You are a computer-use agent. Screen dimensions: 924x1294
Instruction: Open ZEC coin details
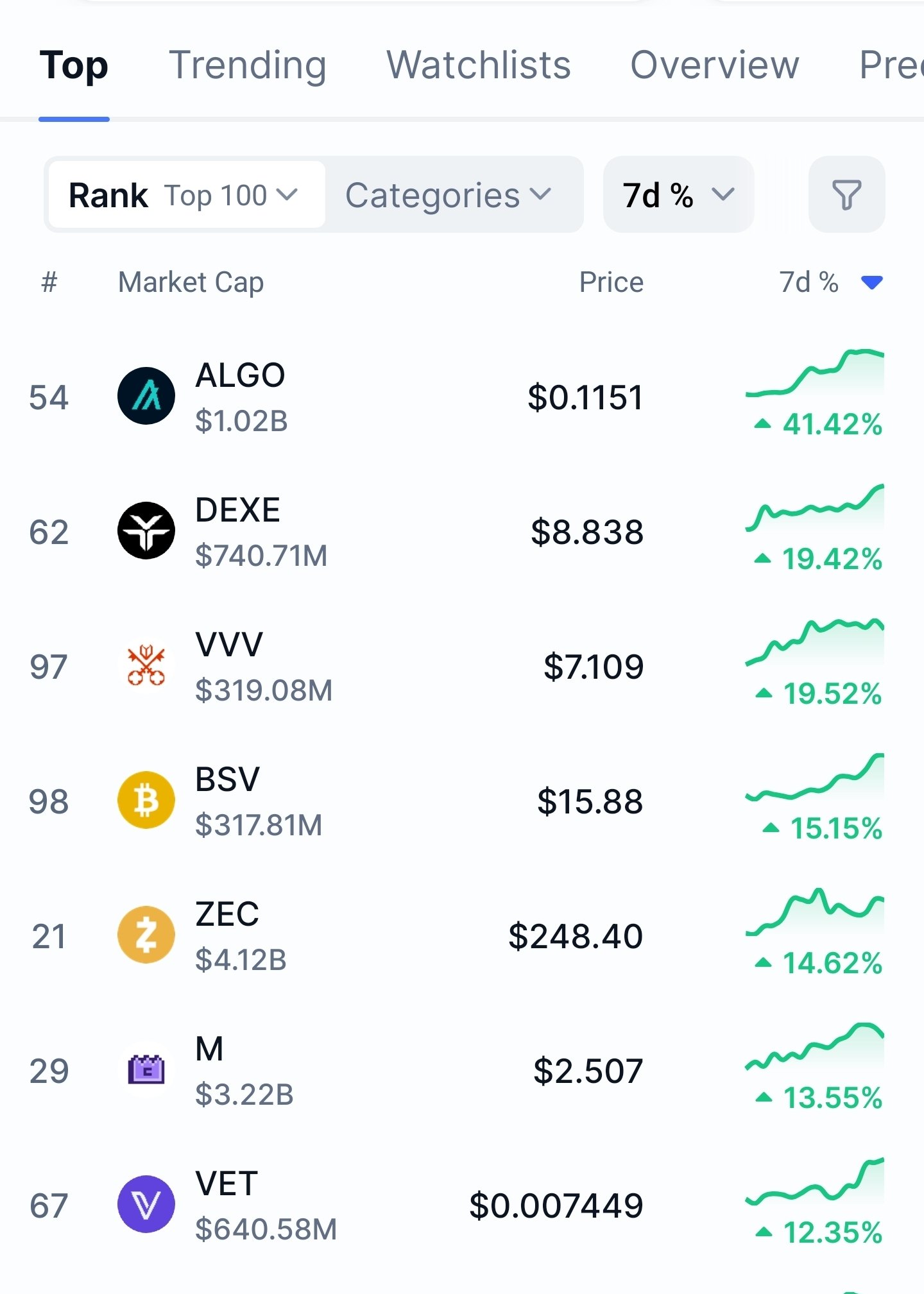[227, 935]
